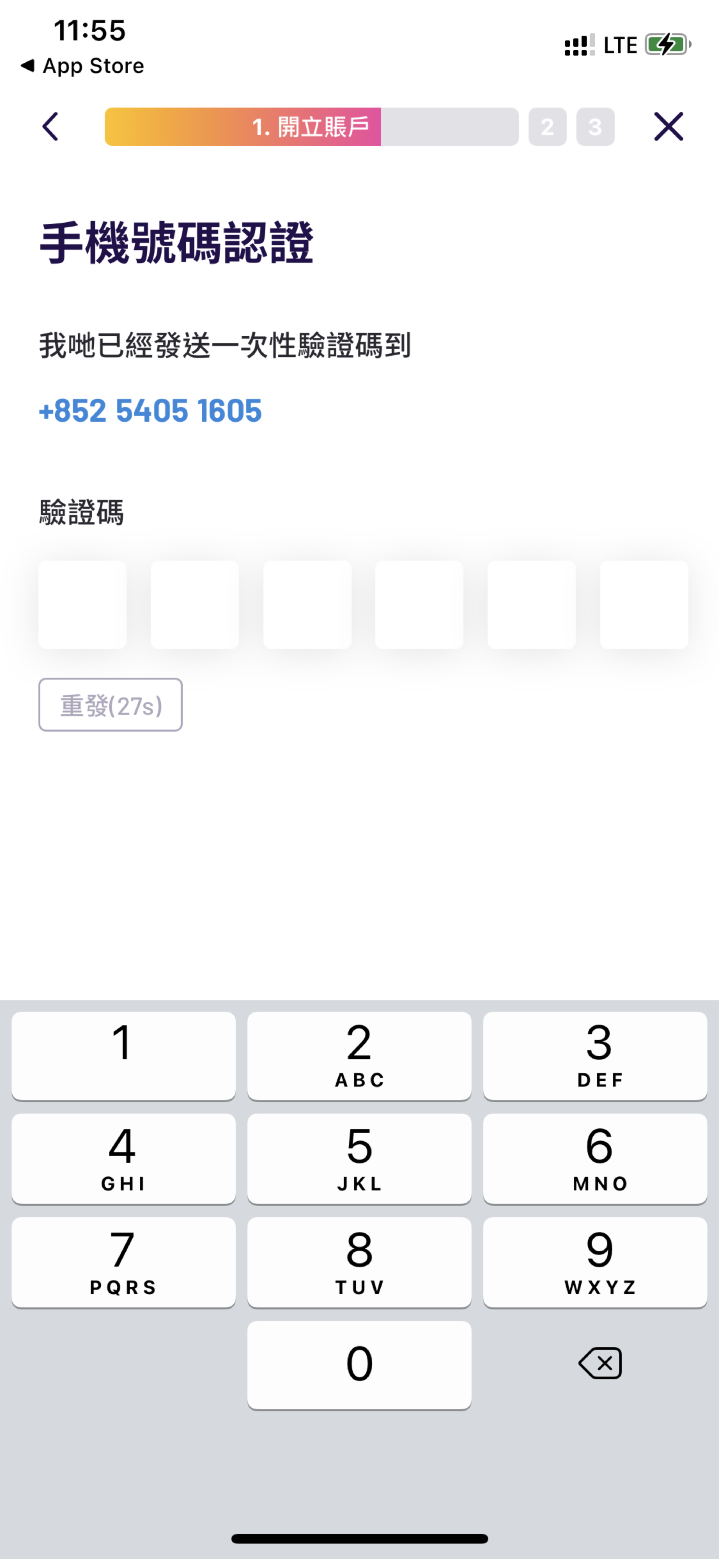Tap the backspace key on keypad

click(x=600, y=1363)
